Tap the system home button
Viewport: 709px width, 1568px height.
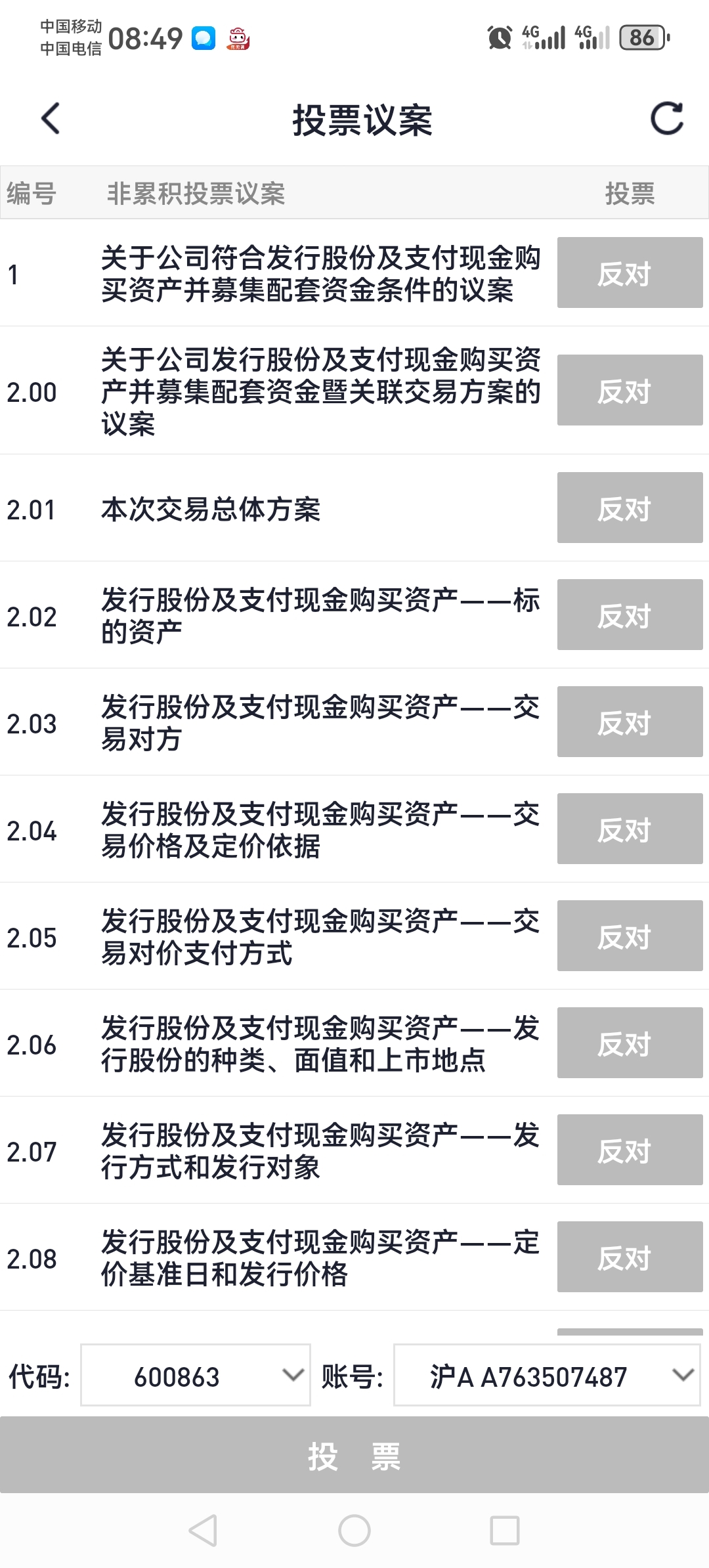354,1531
